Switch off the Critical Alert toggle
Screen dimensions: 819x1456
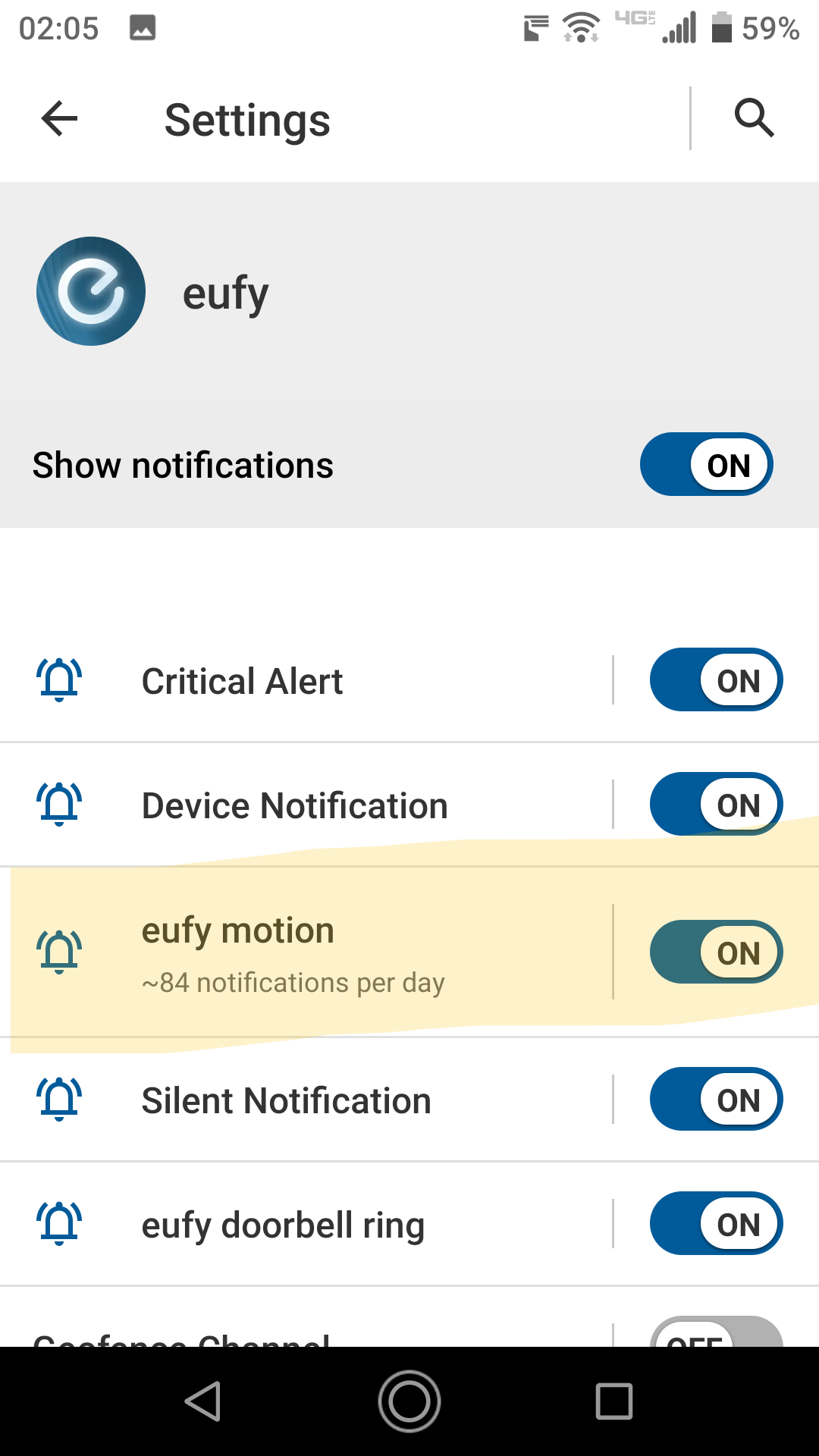click(716, 680)
